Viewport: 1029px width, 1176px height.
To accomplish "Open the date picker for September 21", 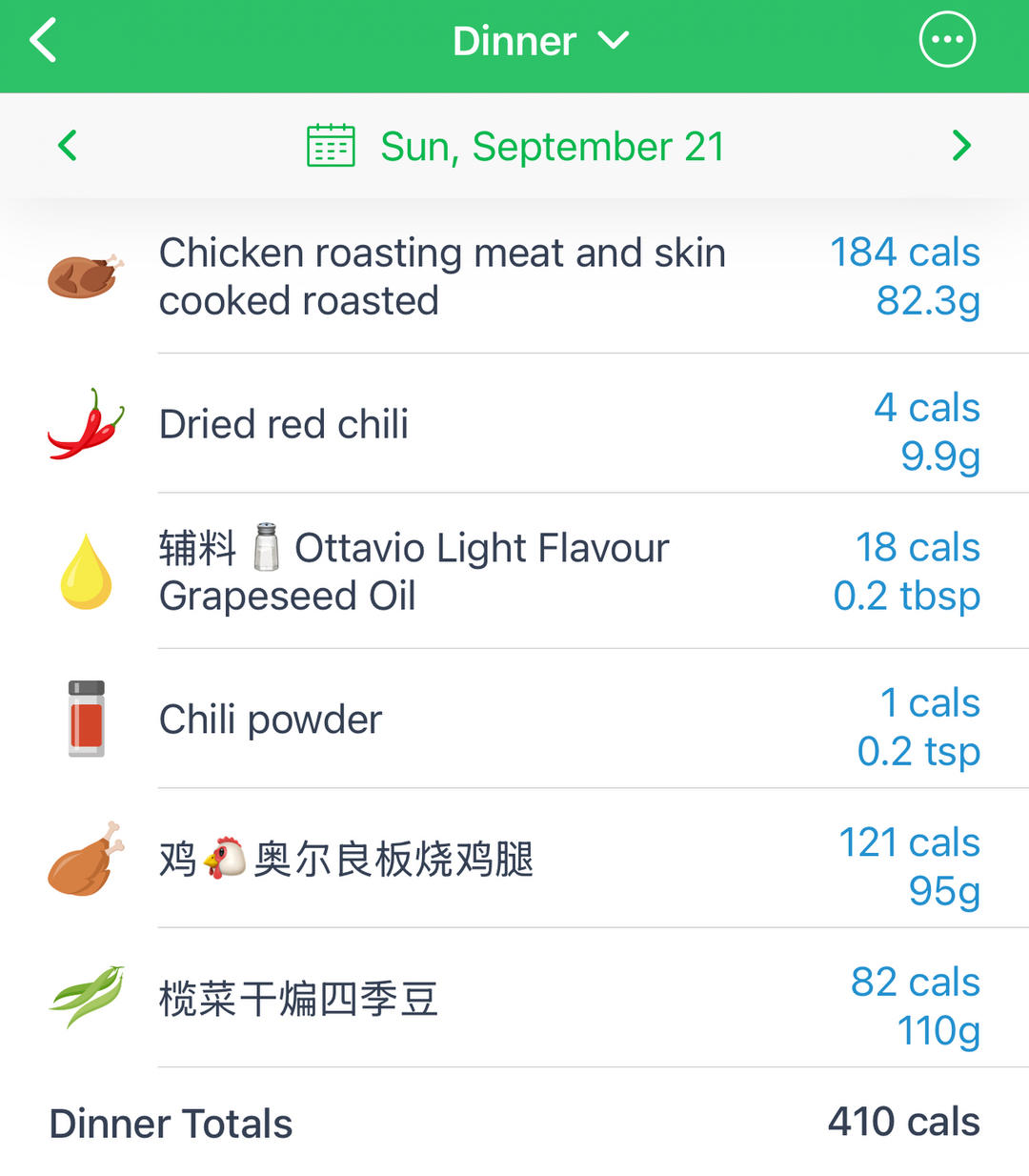I will pos(514,146).
